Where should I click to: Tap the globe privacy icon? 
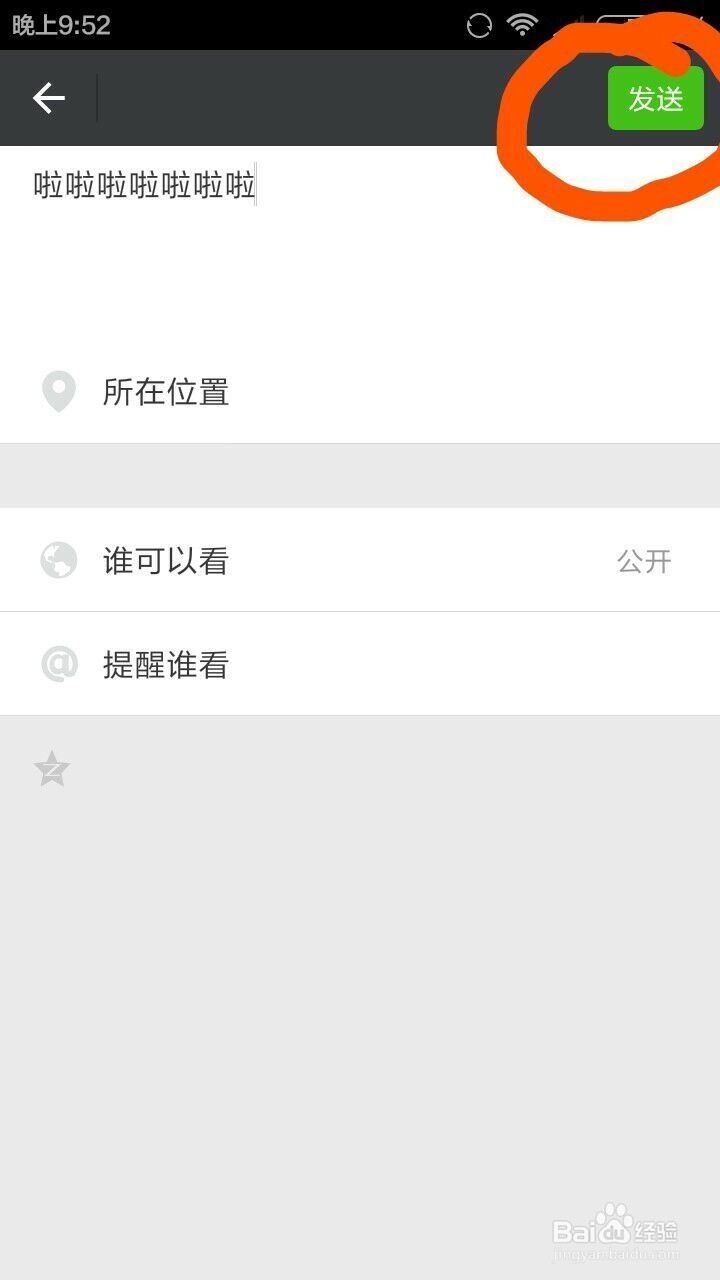(x=59, y=560)
